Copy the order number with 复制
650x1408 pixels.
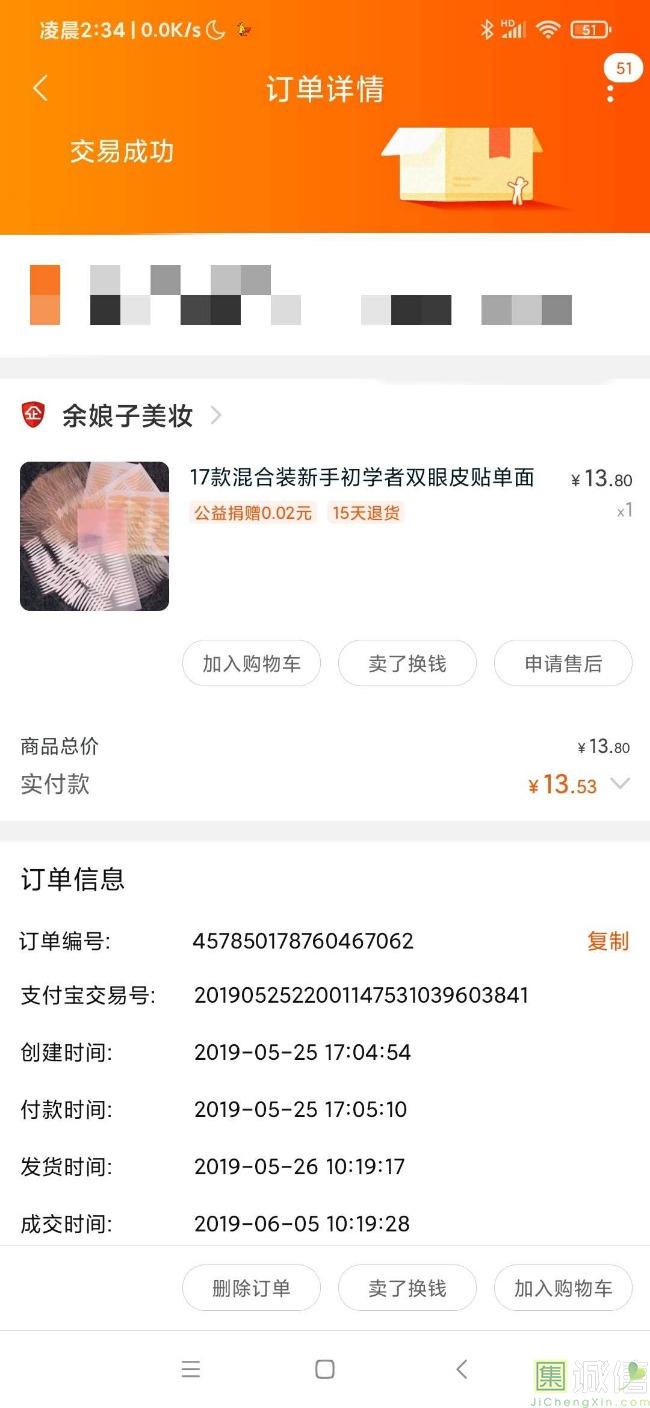pos(608,941)
